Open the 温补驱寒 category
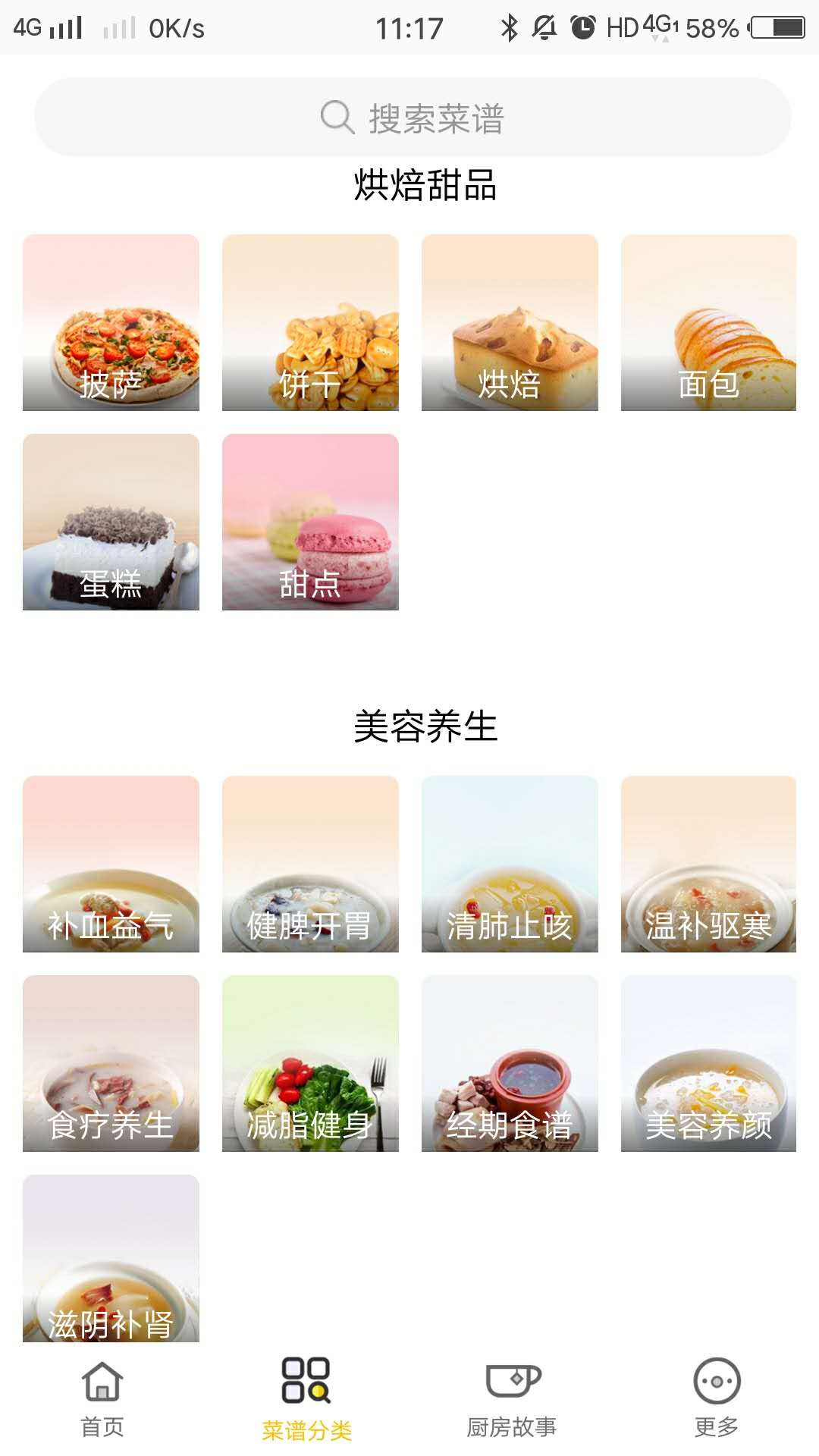The width and height of the screenshot is (819, 1456). click(708, 864)
